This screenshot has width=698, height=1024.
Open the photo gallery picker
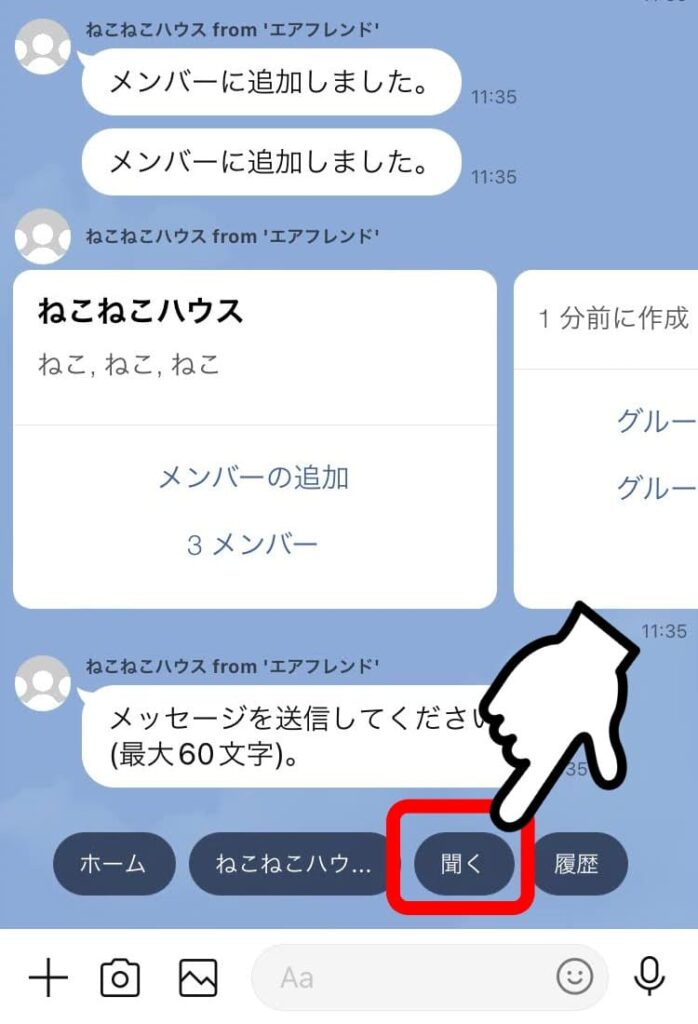[198, 977]
